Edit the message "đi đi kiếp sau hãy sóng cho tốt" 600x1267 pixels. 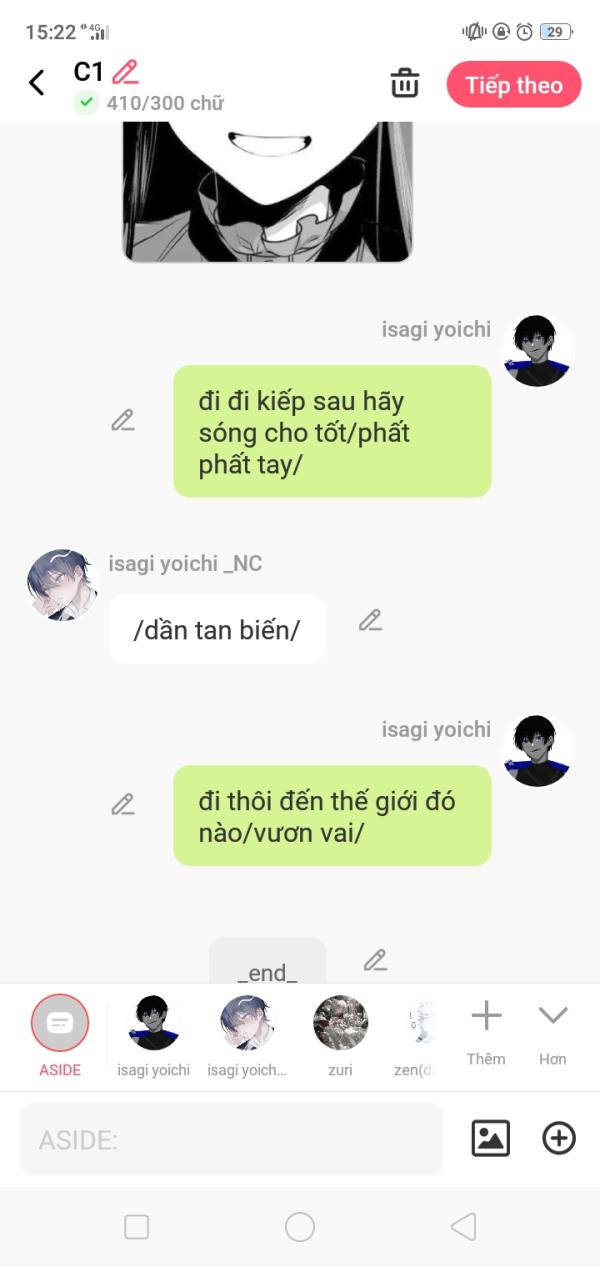123,420
